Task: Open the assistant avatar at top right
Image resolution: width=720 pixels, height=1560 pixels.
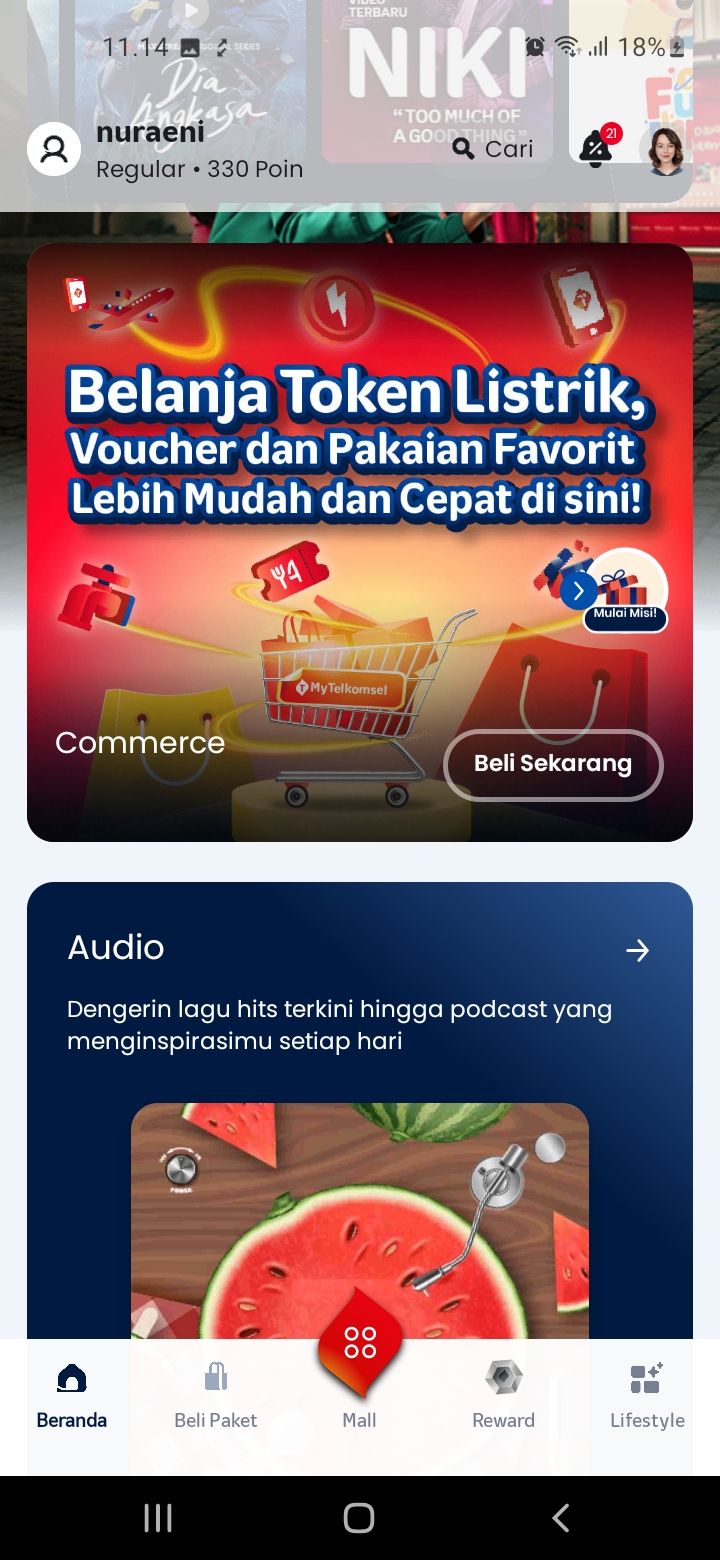Action: click(x=666, y=150)
